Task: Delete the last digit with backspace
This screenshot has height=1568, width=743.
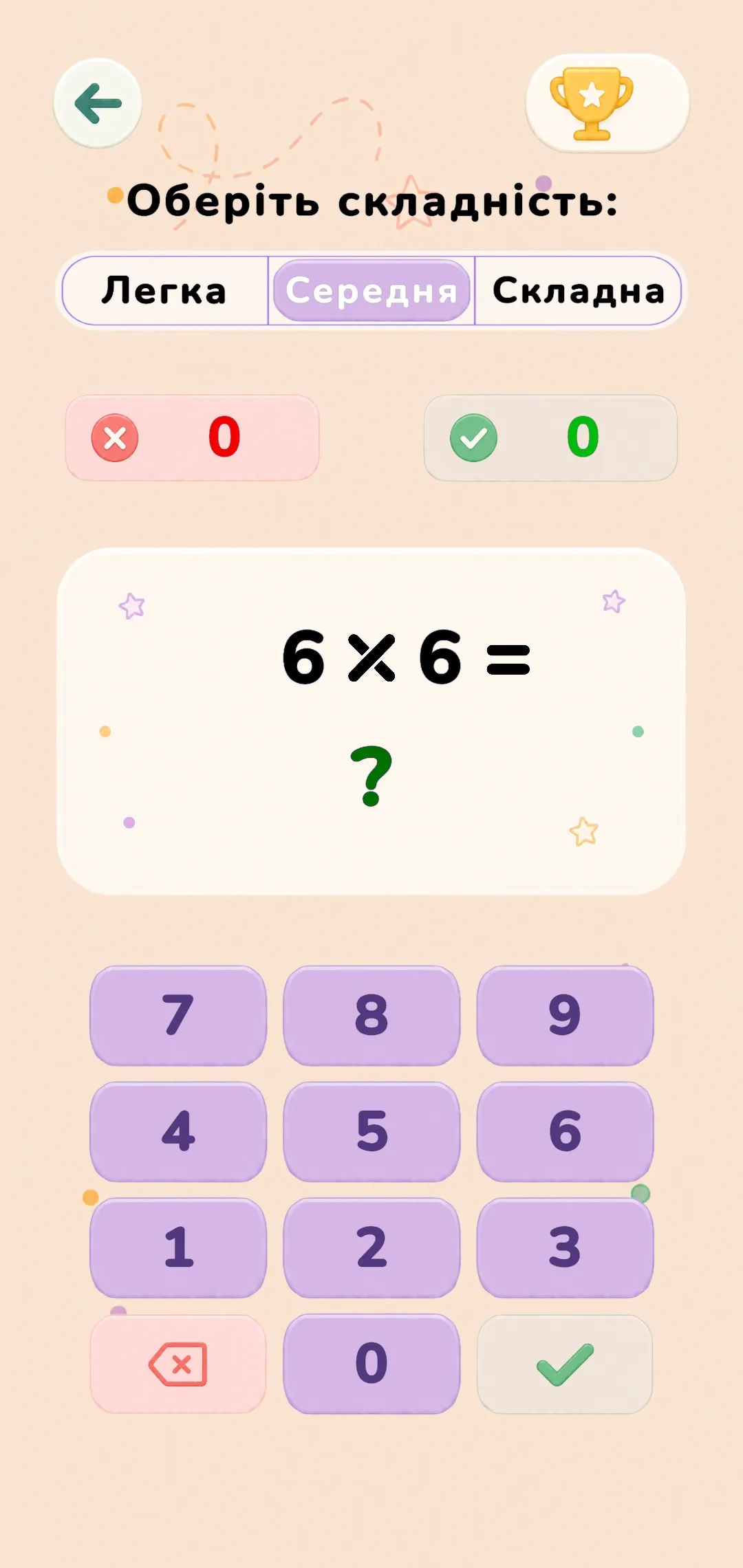Action: (178, 1364)
